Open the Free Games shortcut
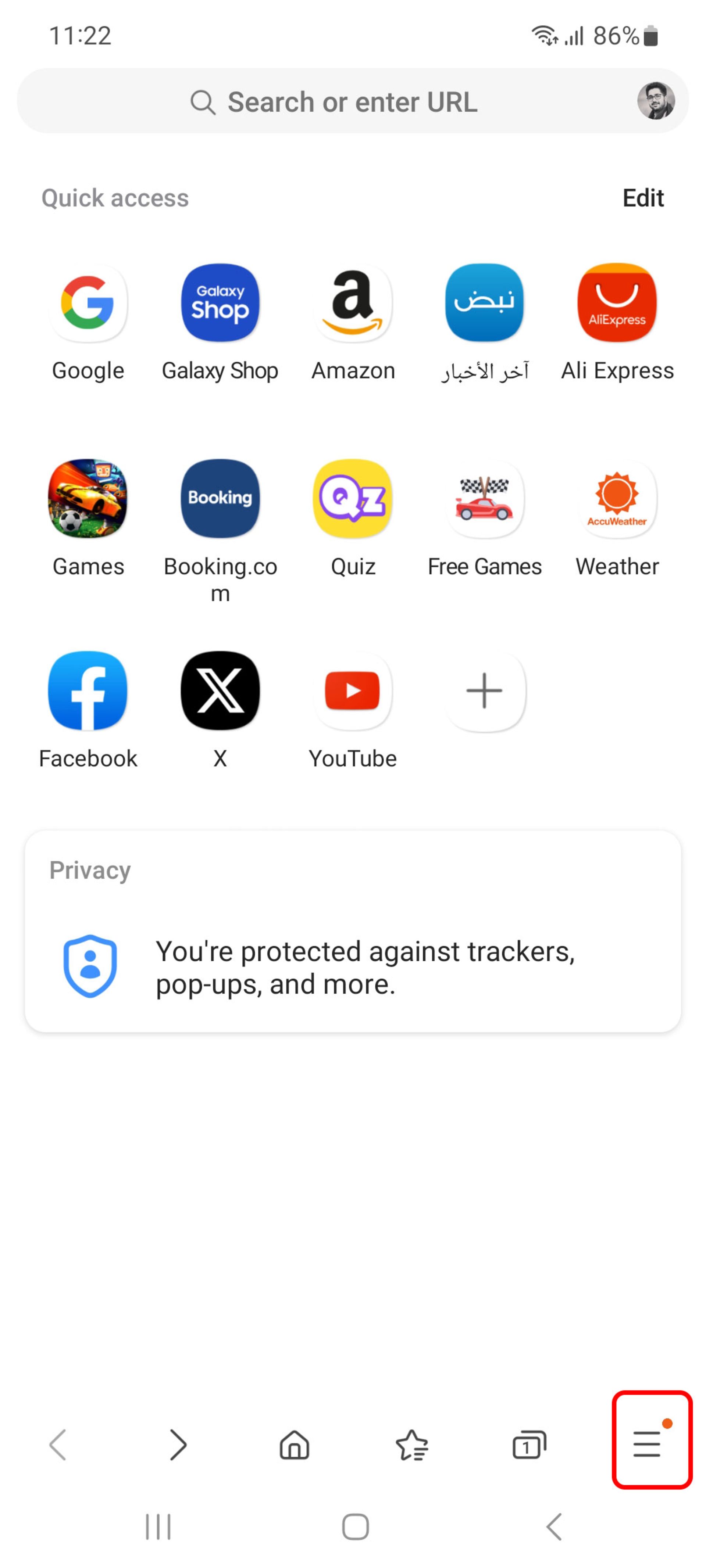706x1568 pixels. [x=484, y=499]
